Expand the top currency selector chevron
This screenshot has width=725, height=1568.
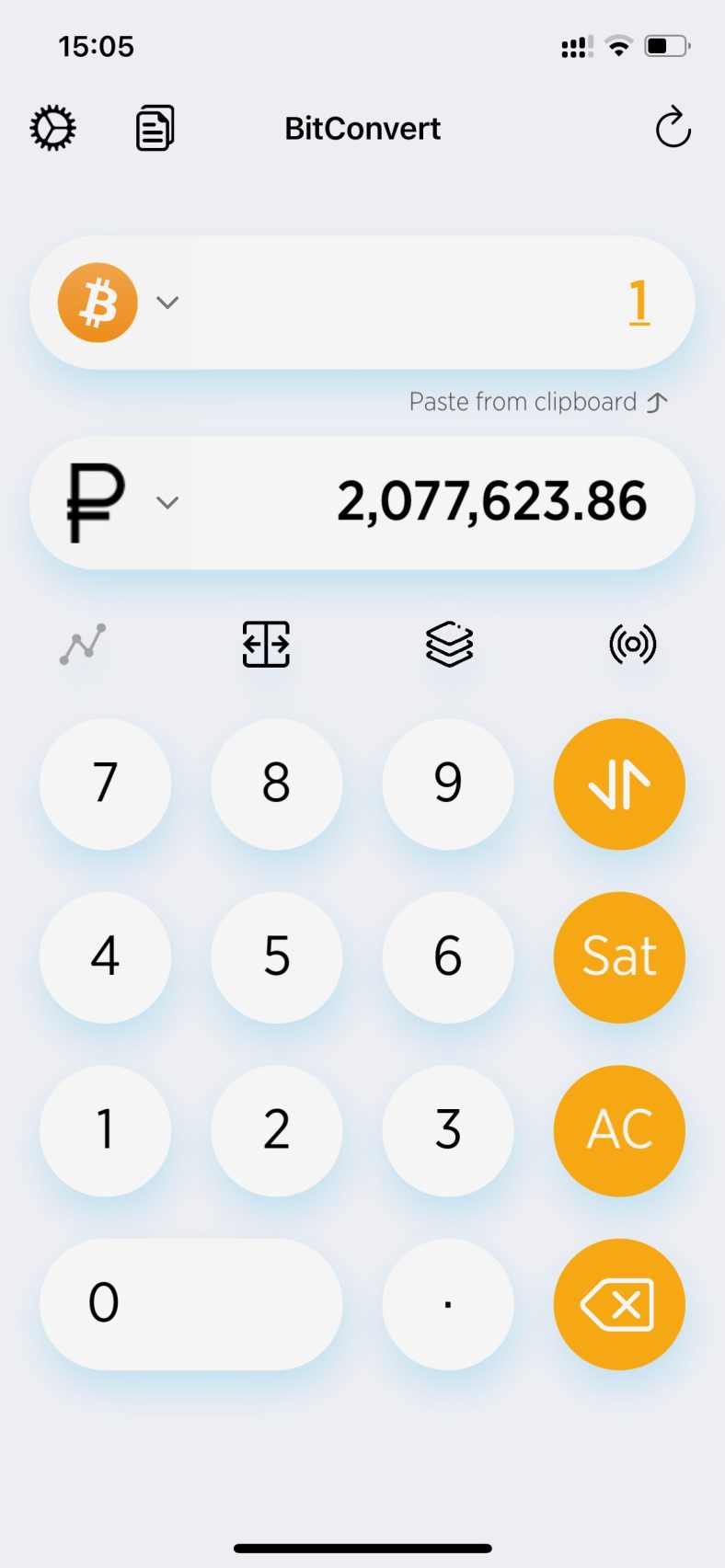pyautogui.click(x=167, y=302)
